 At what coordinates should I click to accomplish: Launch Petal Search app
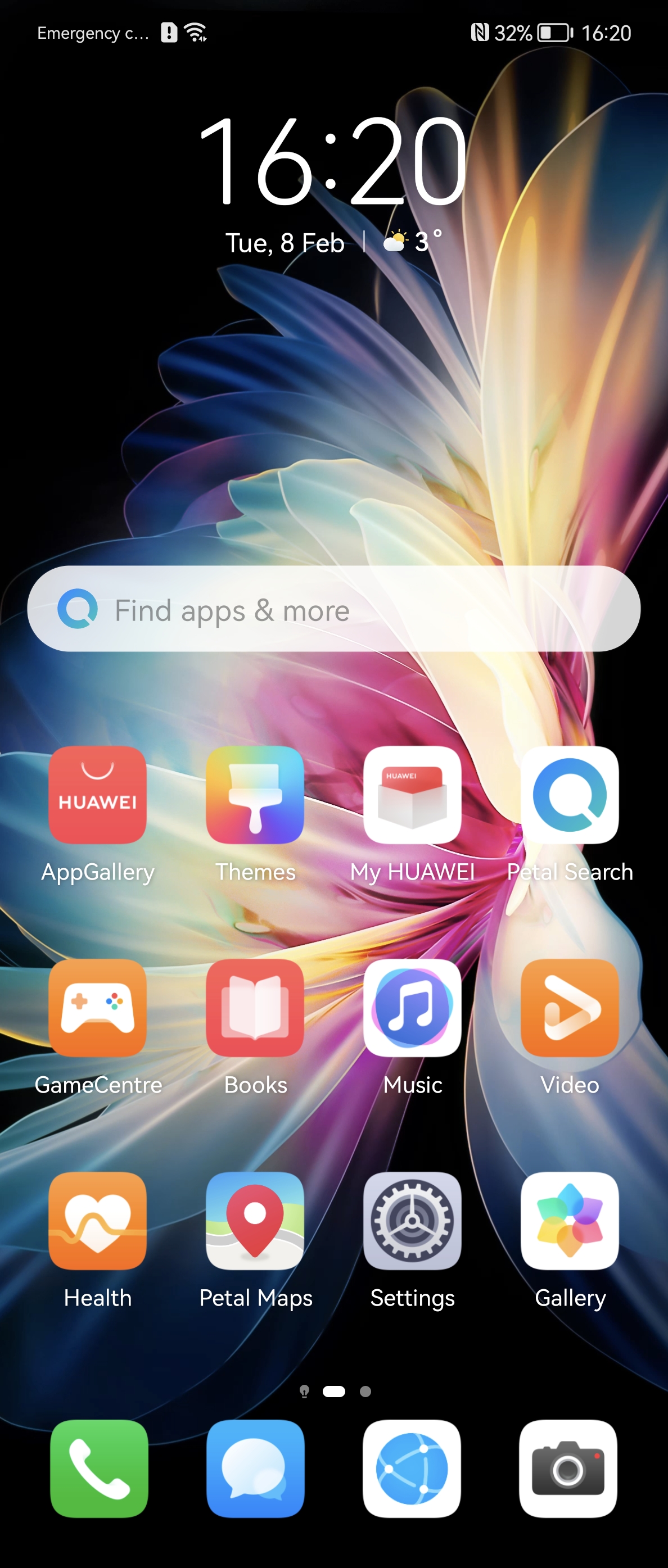tap(570, 795)
